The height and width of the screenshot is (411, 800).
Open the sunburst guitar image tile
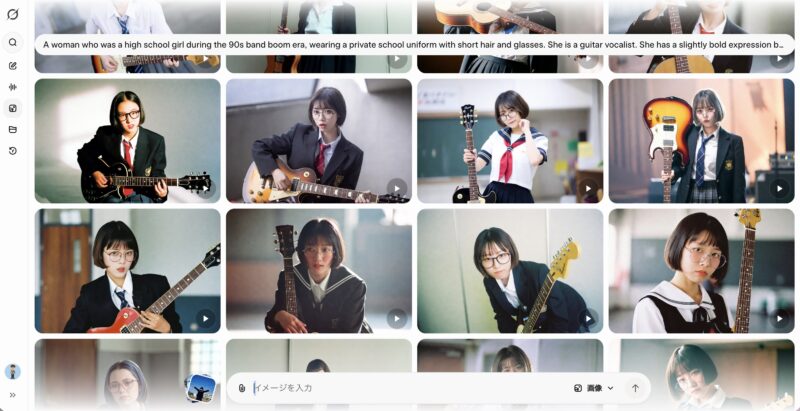[x=701, y=141]
